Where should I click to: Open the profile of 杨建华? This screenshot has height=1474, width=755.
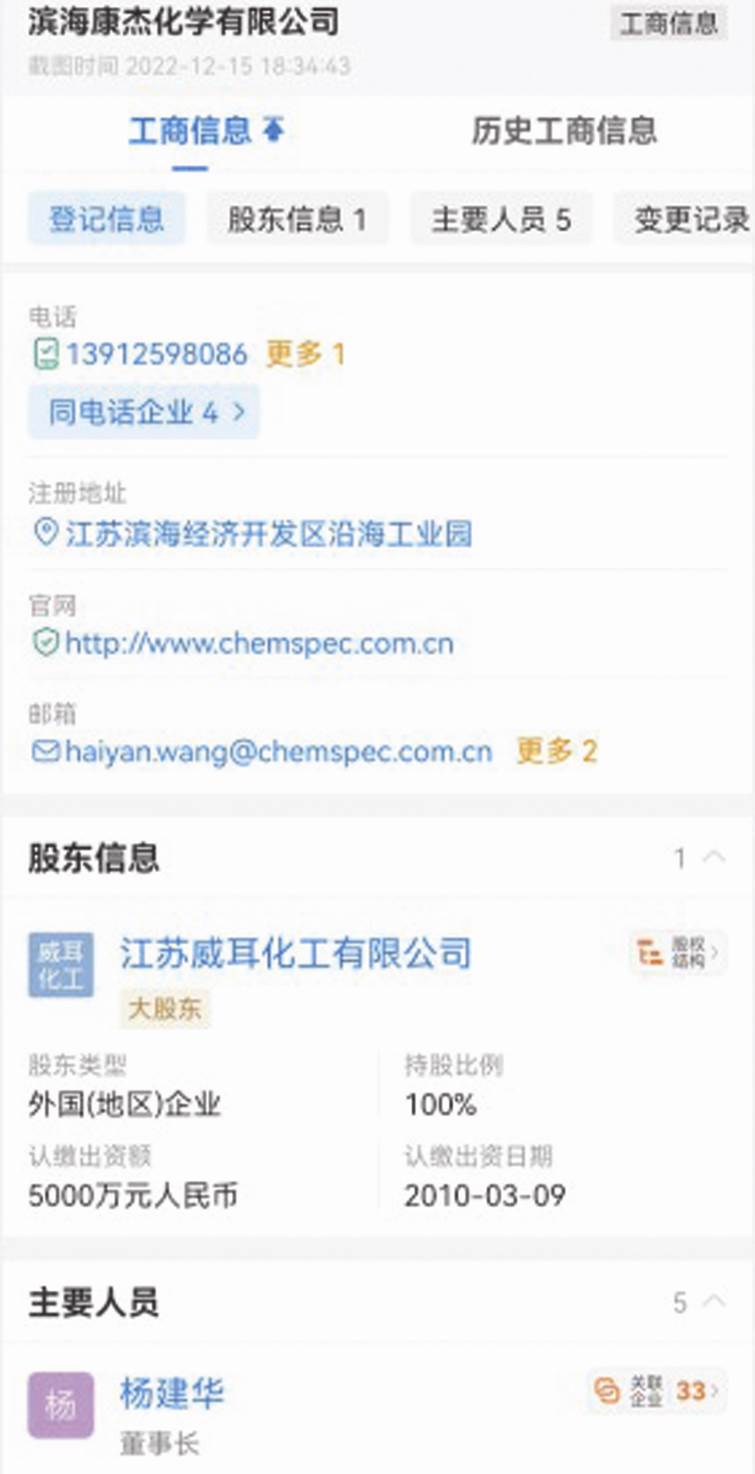click(172, 1393)
